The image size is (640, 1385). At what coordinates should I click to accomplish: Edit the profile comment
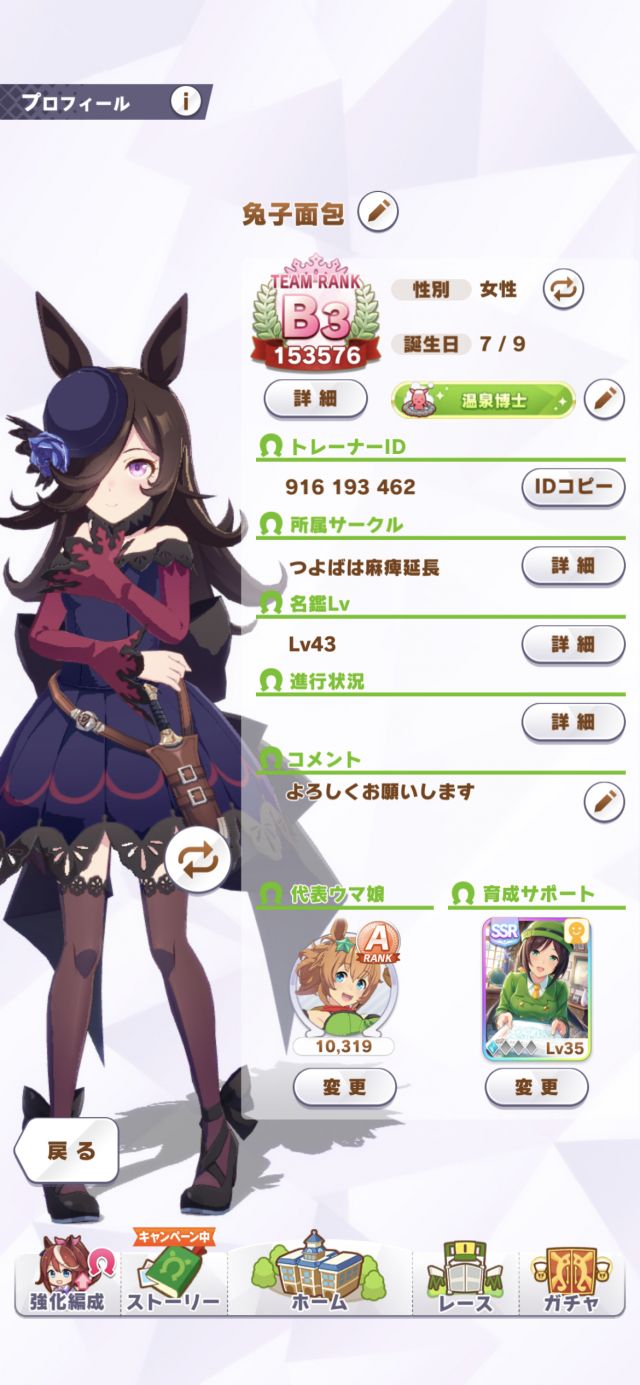click(603, 801)
